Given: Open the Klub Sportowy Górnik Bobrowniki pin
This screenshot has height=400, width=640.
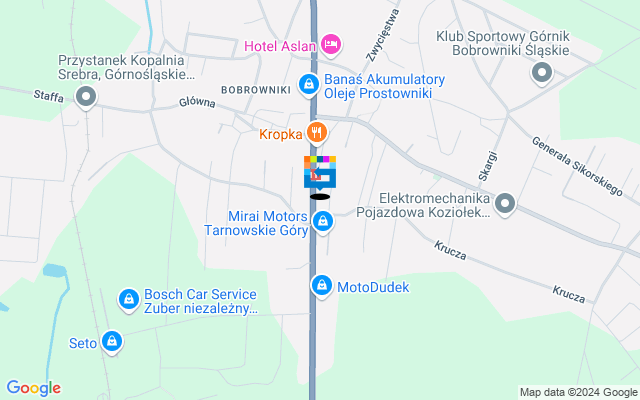Looking at the screenshot, I should click(542, 71).
